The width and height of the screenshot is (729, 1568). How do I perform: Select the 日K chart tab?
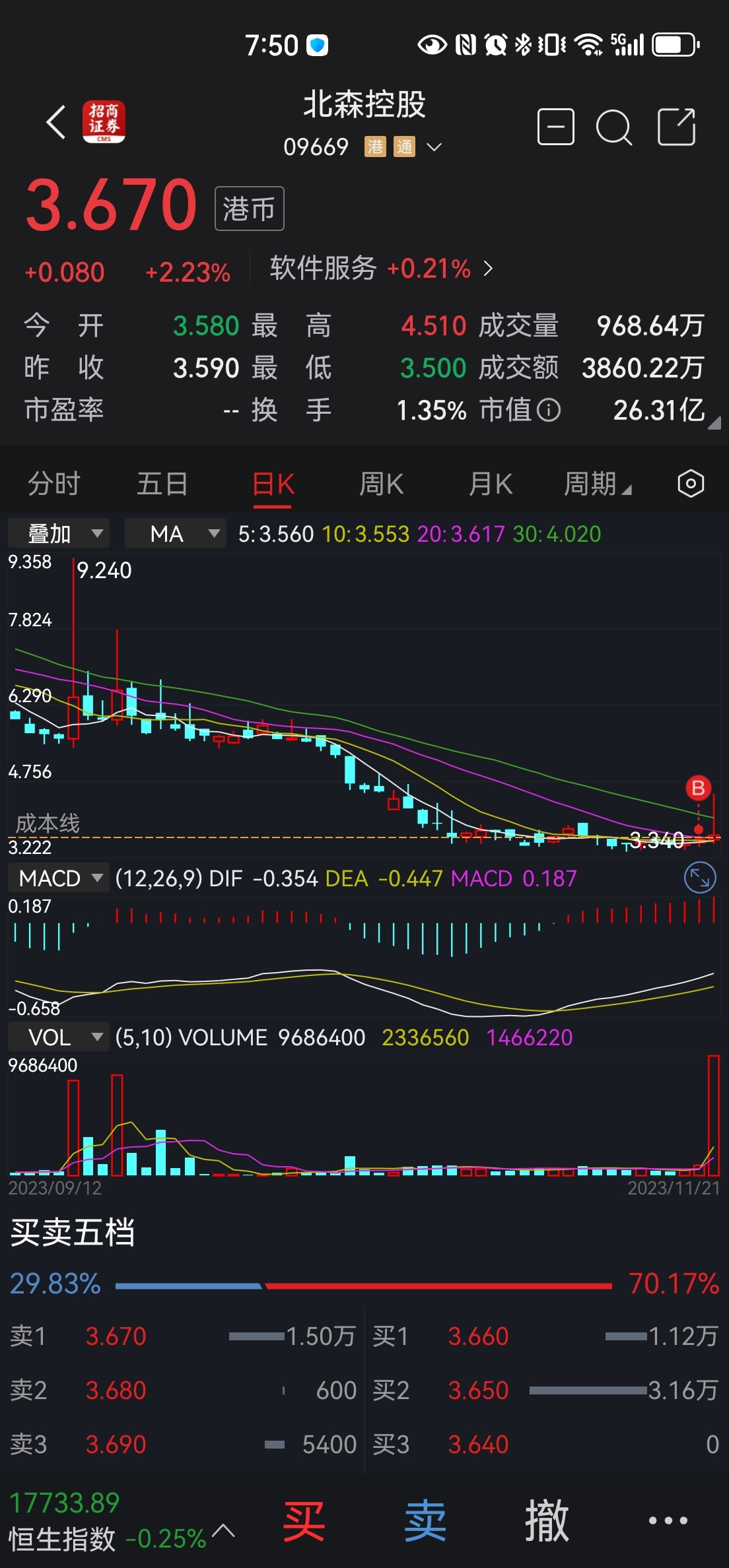(x=273, y=484)
